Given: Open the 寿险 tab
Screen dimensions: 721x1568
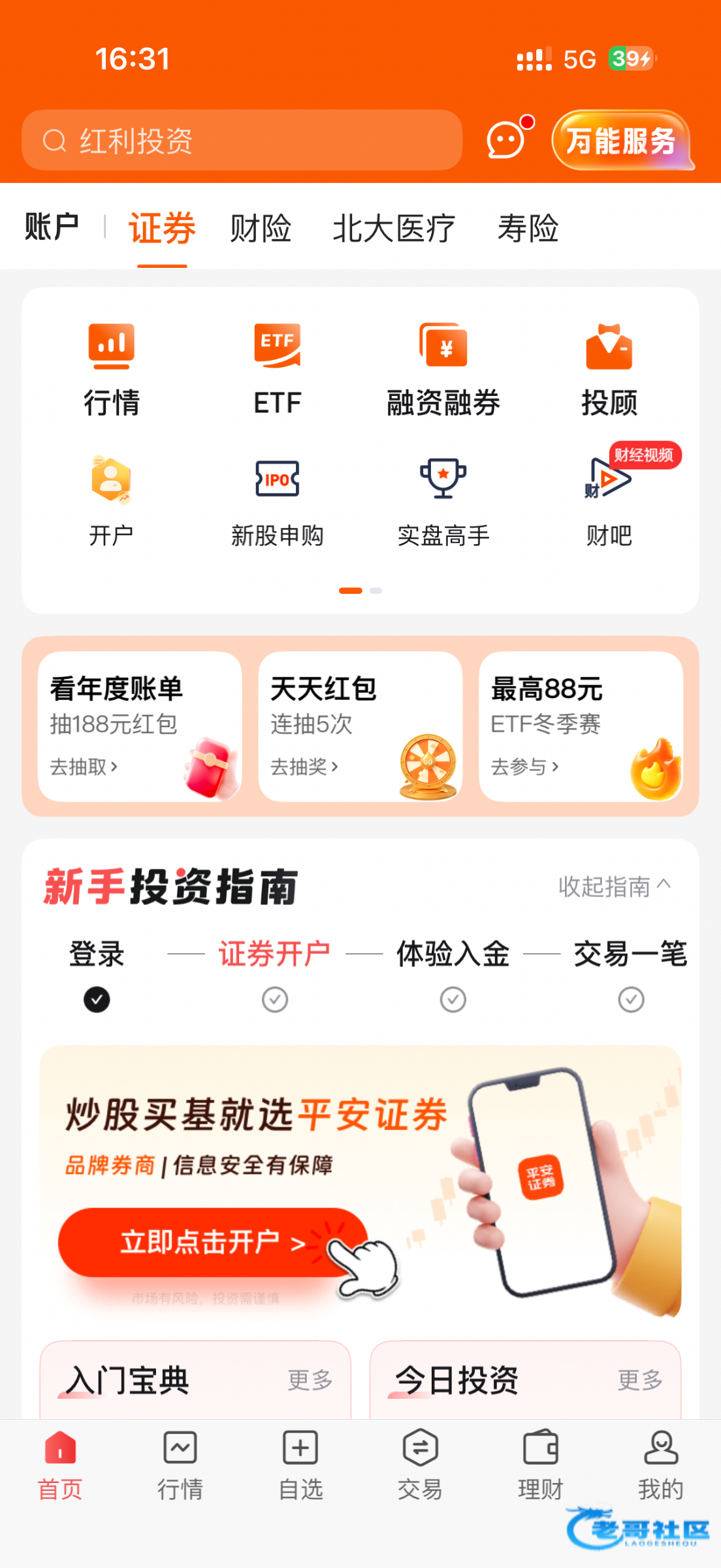Looking at the screenshot, I should click(528, 229).
